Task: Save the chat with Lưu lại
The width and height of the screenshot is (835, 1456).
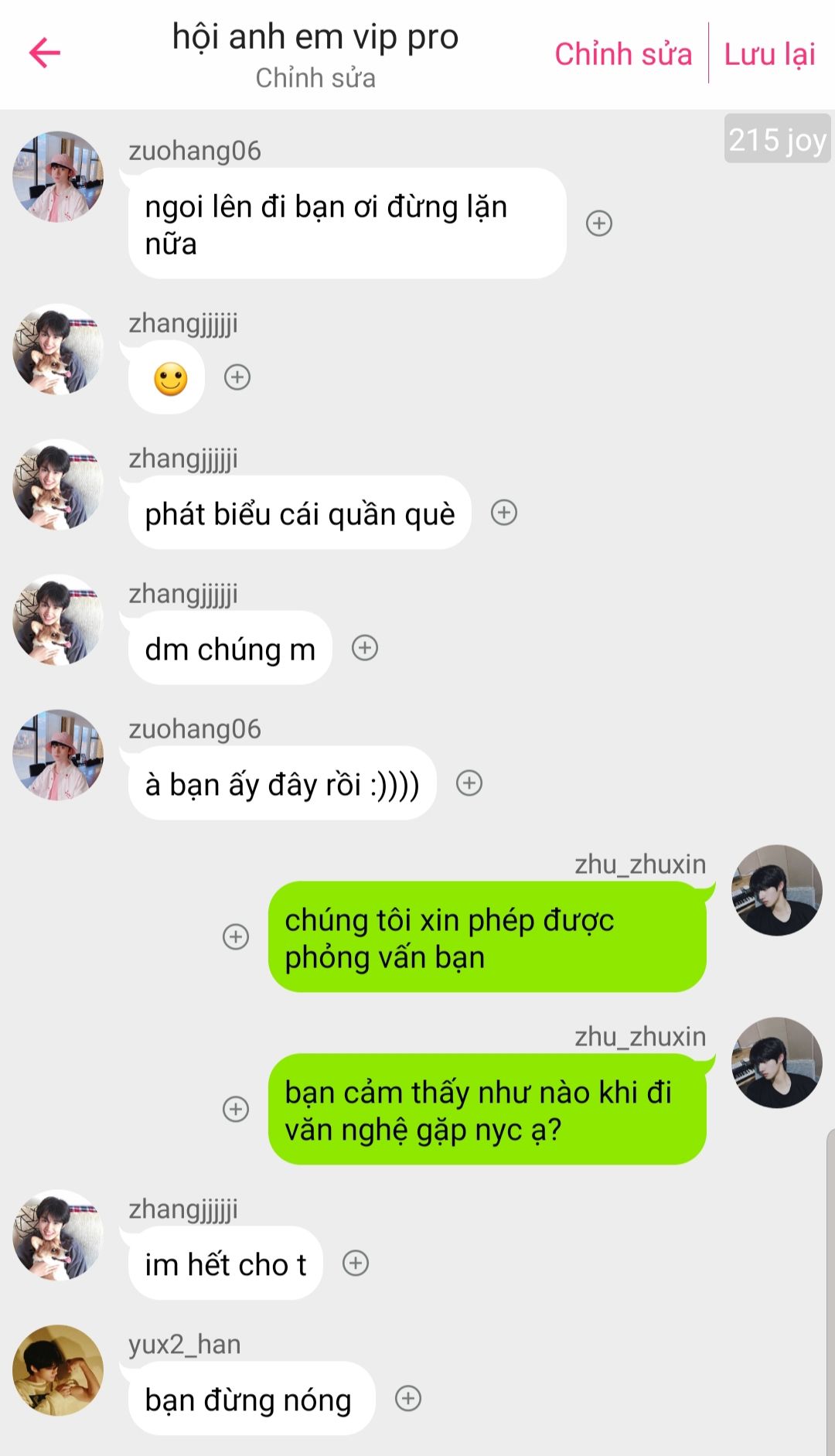Action: click(x=769, y=54)
